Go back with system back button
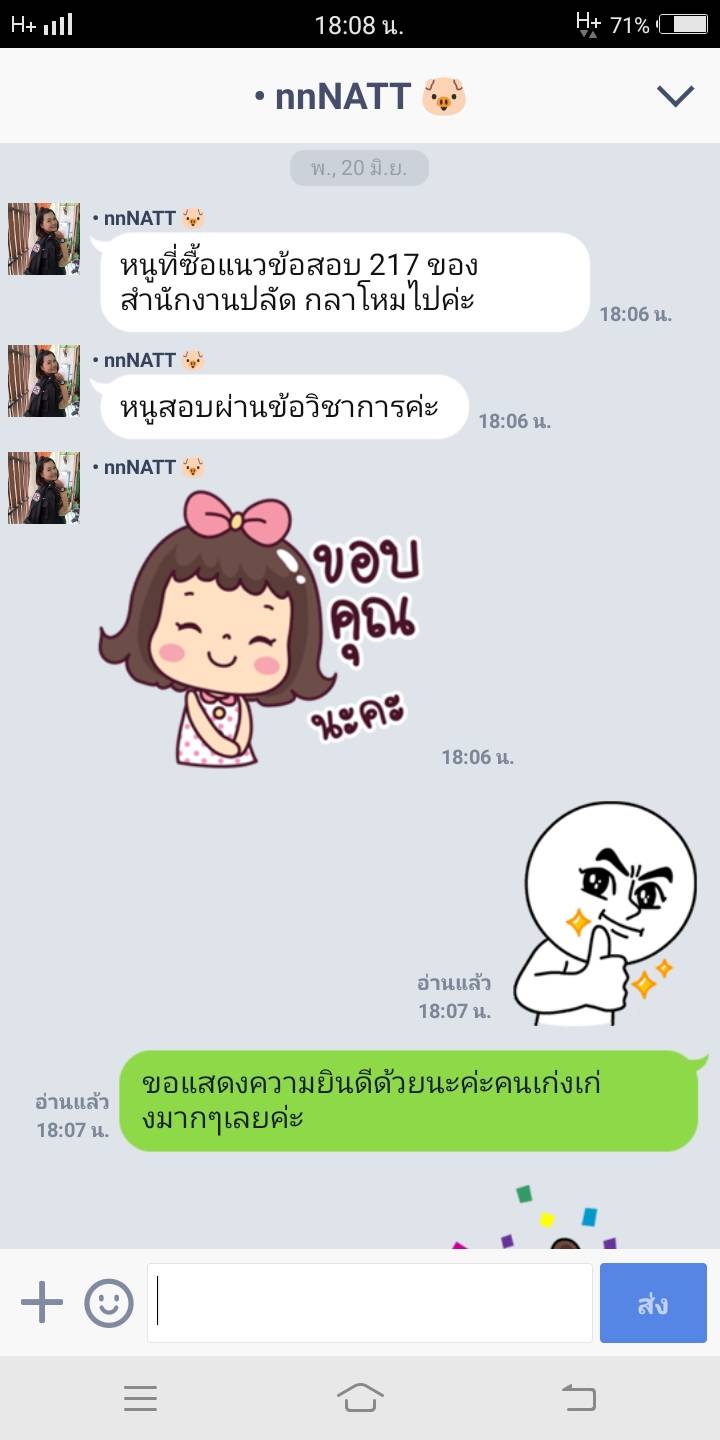This screenshot has width=720, height=1440. (x=578, y=1398)
